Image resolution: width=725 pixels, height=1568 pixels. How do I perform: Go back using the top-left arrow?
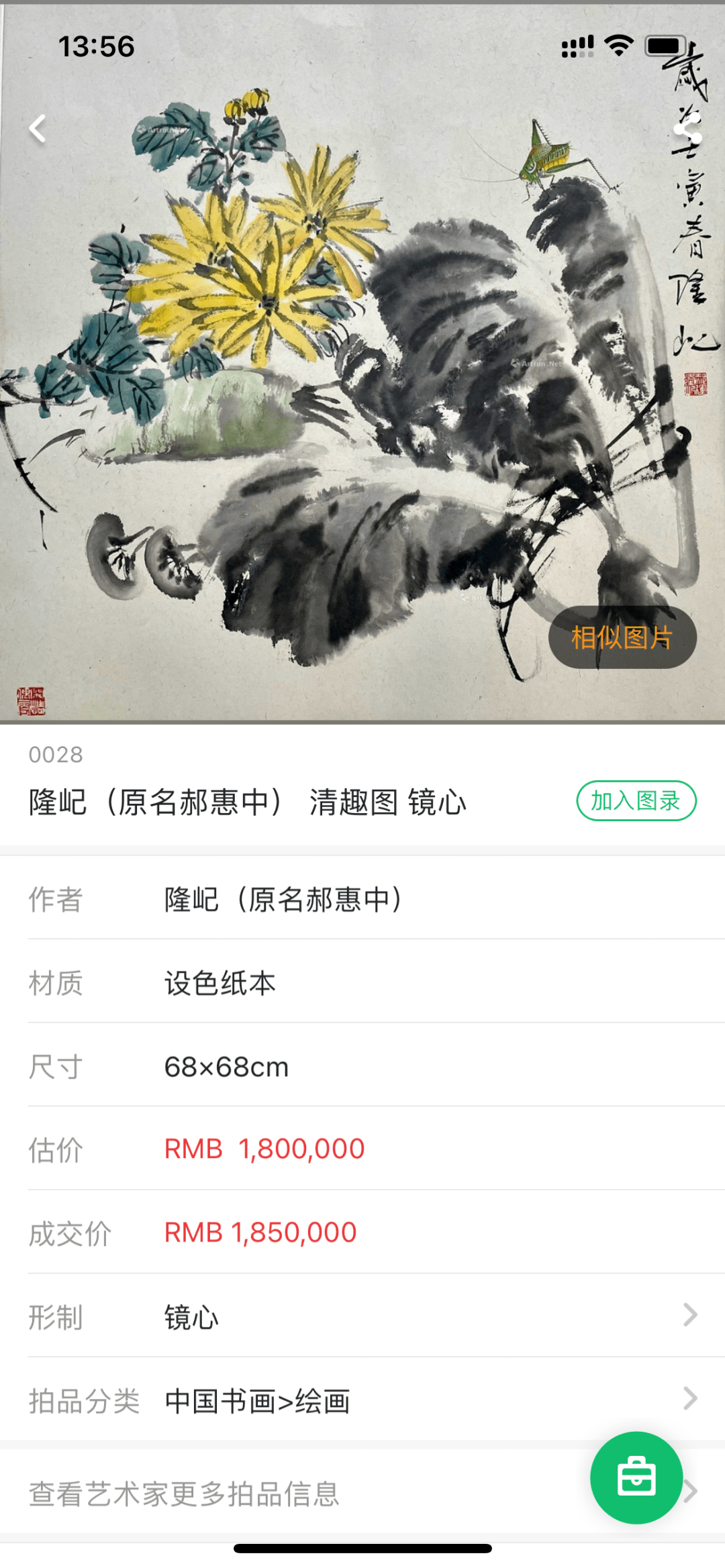pos(38,128)
